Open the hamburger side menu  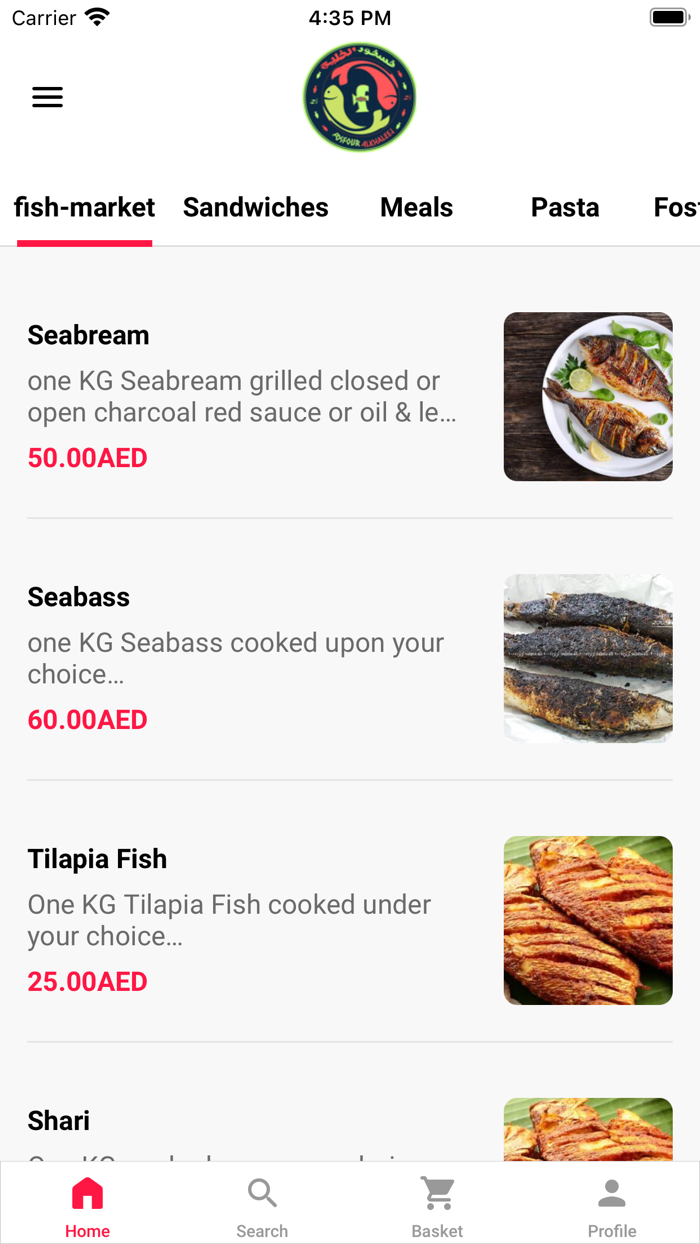click(x=47, y=97)
